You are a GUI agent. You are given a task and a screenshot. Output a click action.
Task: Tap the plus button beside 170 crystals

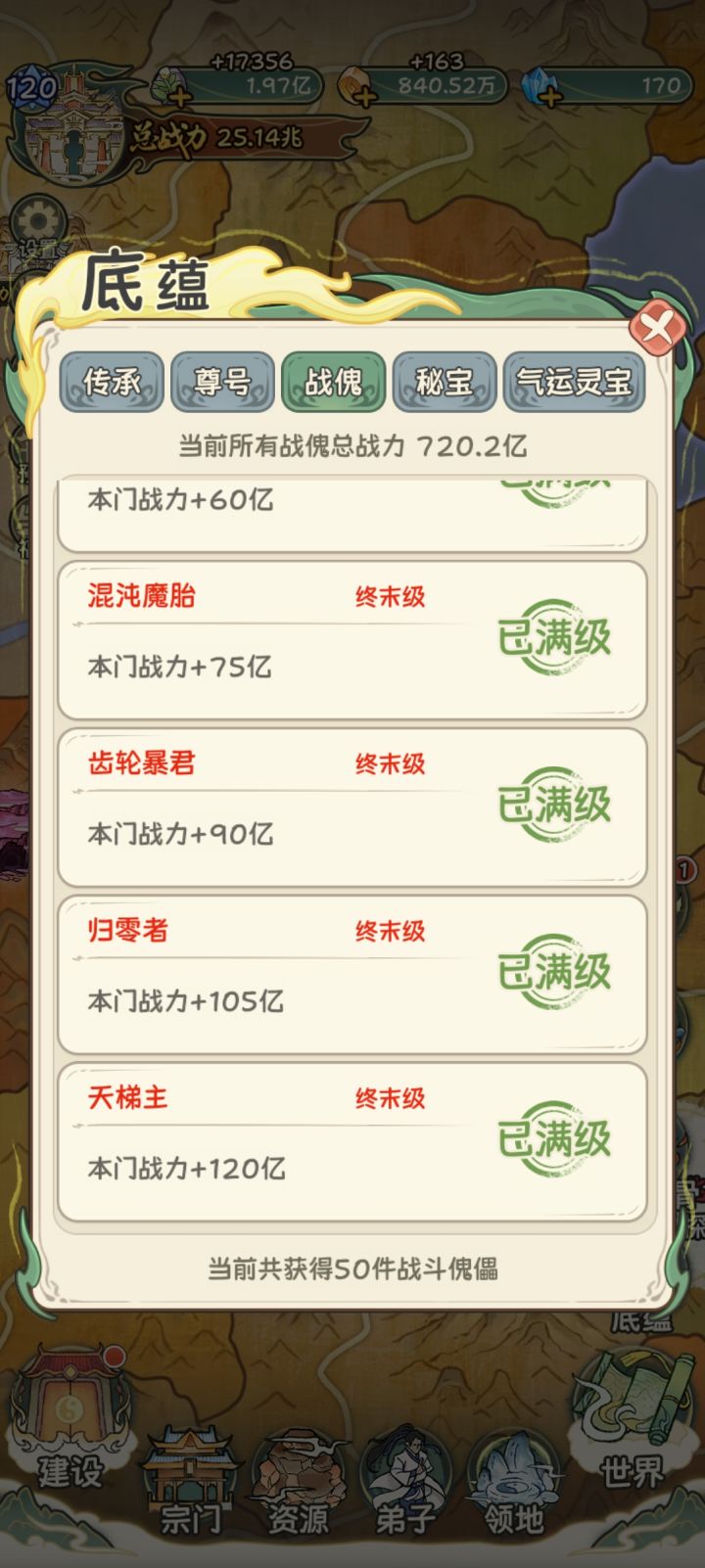[x=550, y=98]
